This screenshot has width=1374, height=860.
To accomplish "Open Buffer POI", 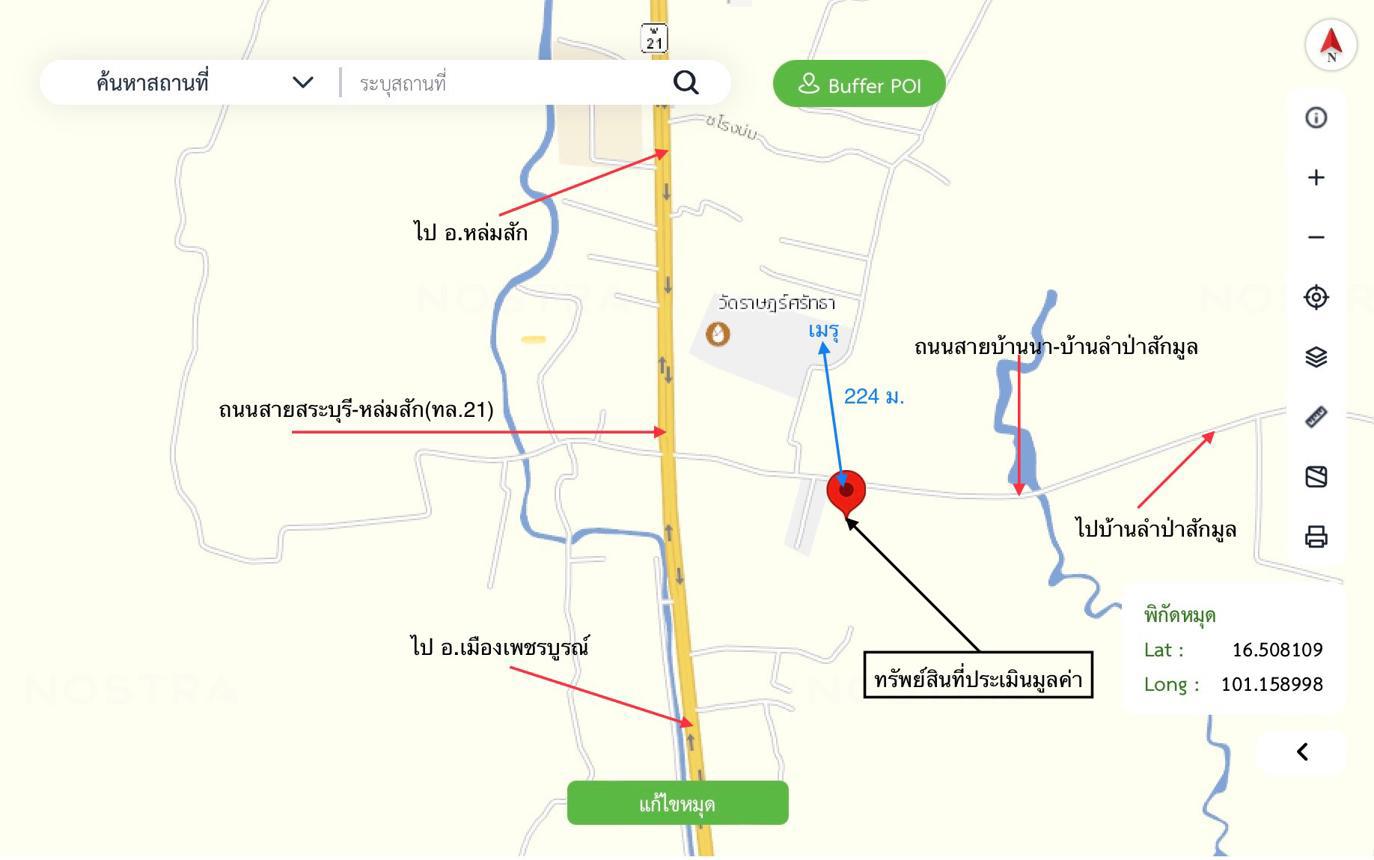I will (x=859, y=85).
